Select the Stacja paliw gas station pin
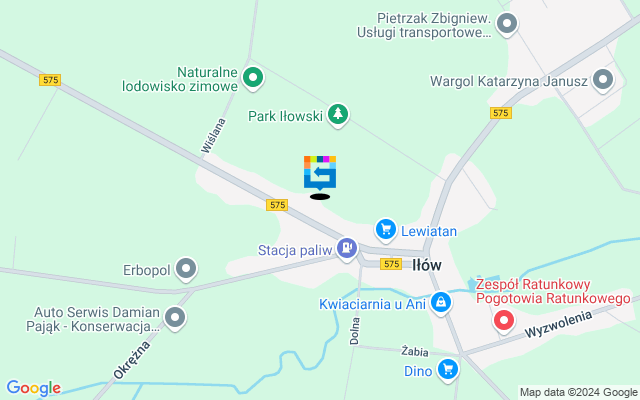This screenshot has width=640, height=400. 346,246
